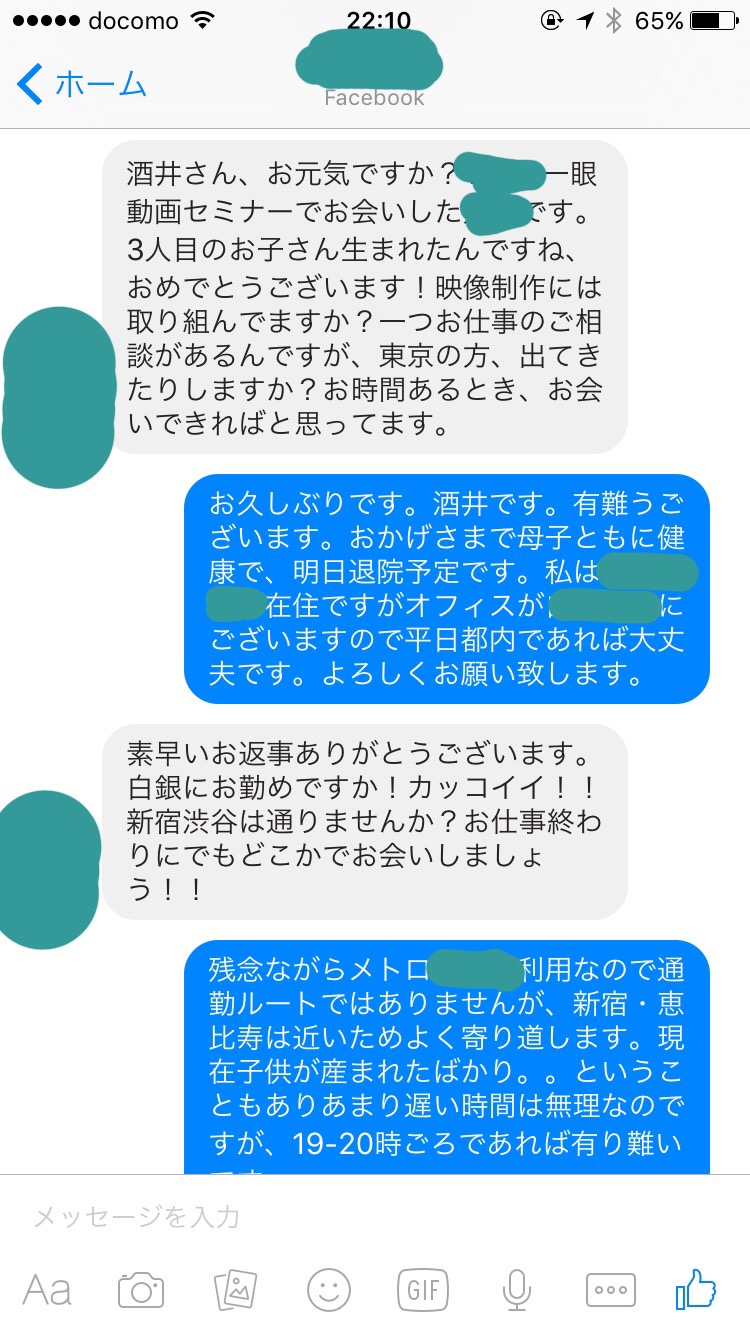The image size is (750, 1334).
Task: Open the emoji and sticker picker
Action: [329, 1290]
